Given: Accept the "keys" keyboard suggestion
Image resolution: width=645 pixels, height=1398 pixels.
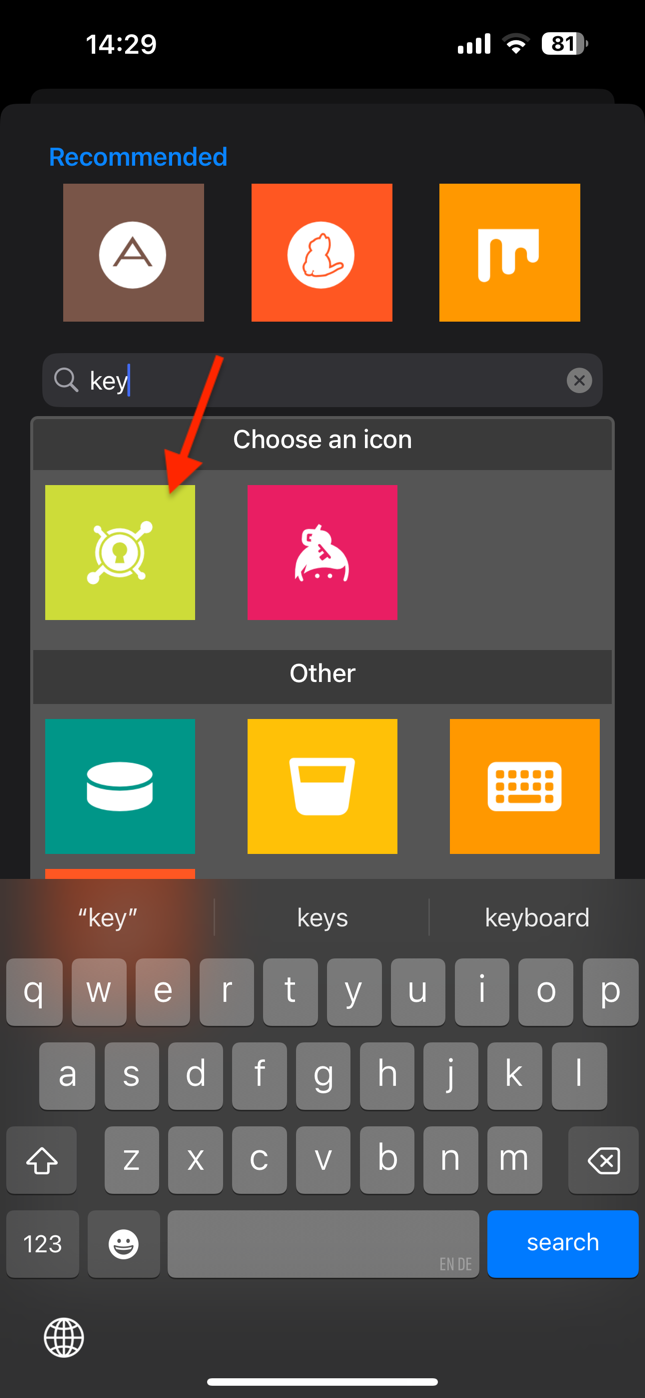Looking at the screenshot, I should (322, 918).
